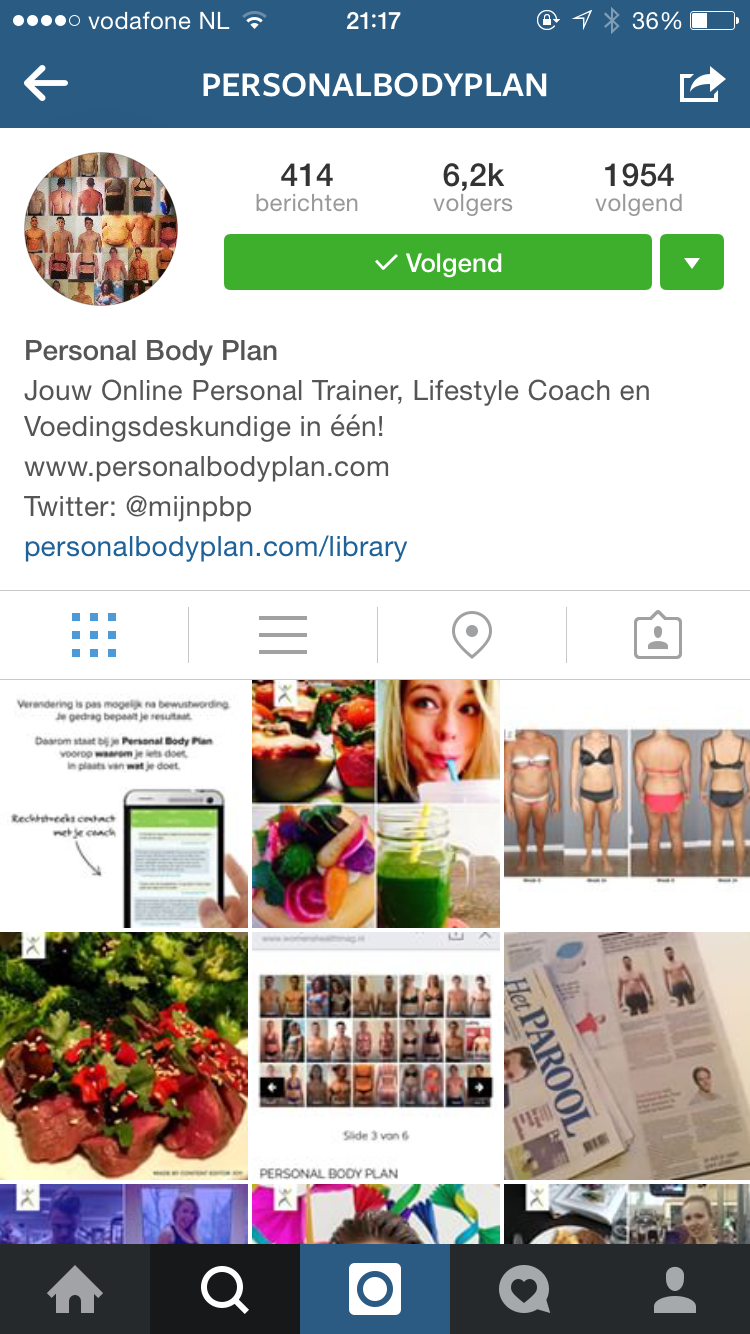Switch to the grid view tab
The width and height of the screenshot is (750, 1334).
[x=94, y=635]
